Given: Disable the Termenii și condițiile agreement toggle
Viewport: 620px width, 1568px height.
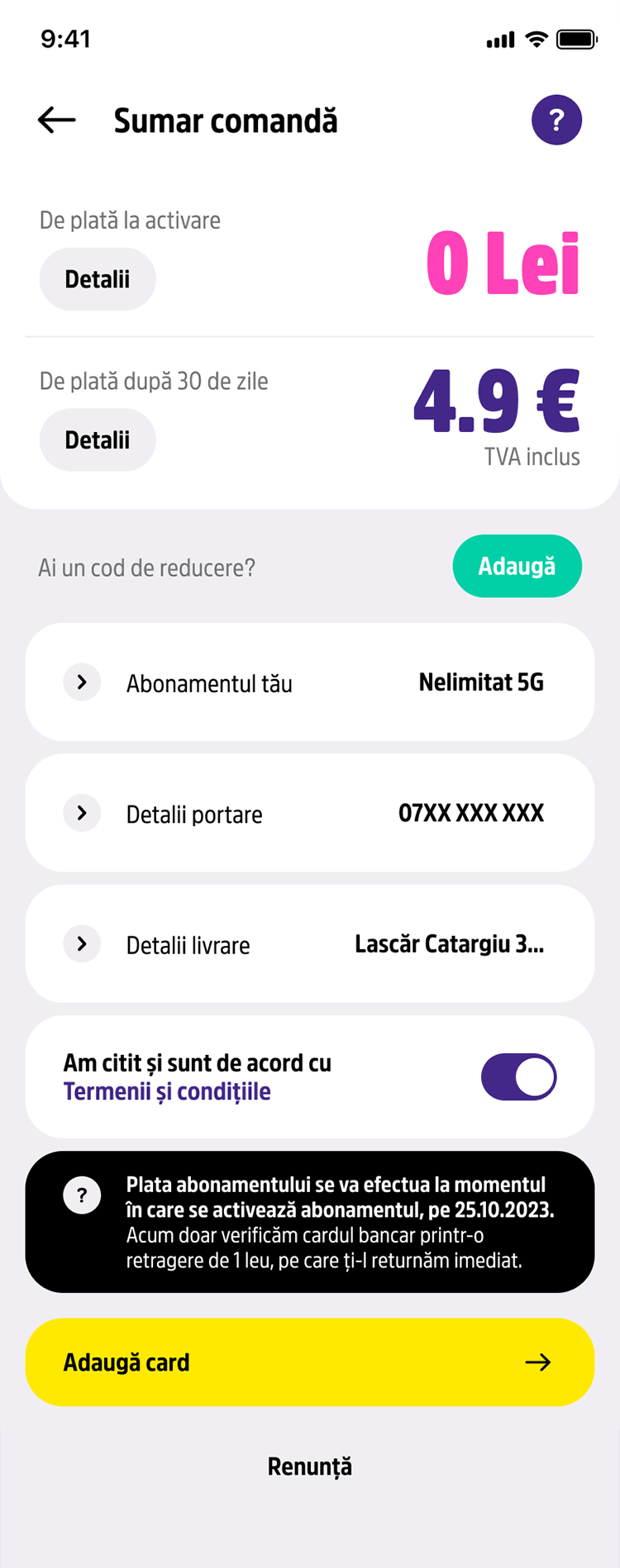Looking at the screenshot, I should (x=519, y=1076).
